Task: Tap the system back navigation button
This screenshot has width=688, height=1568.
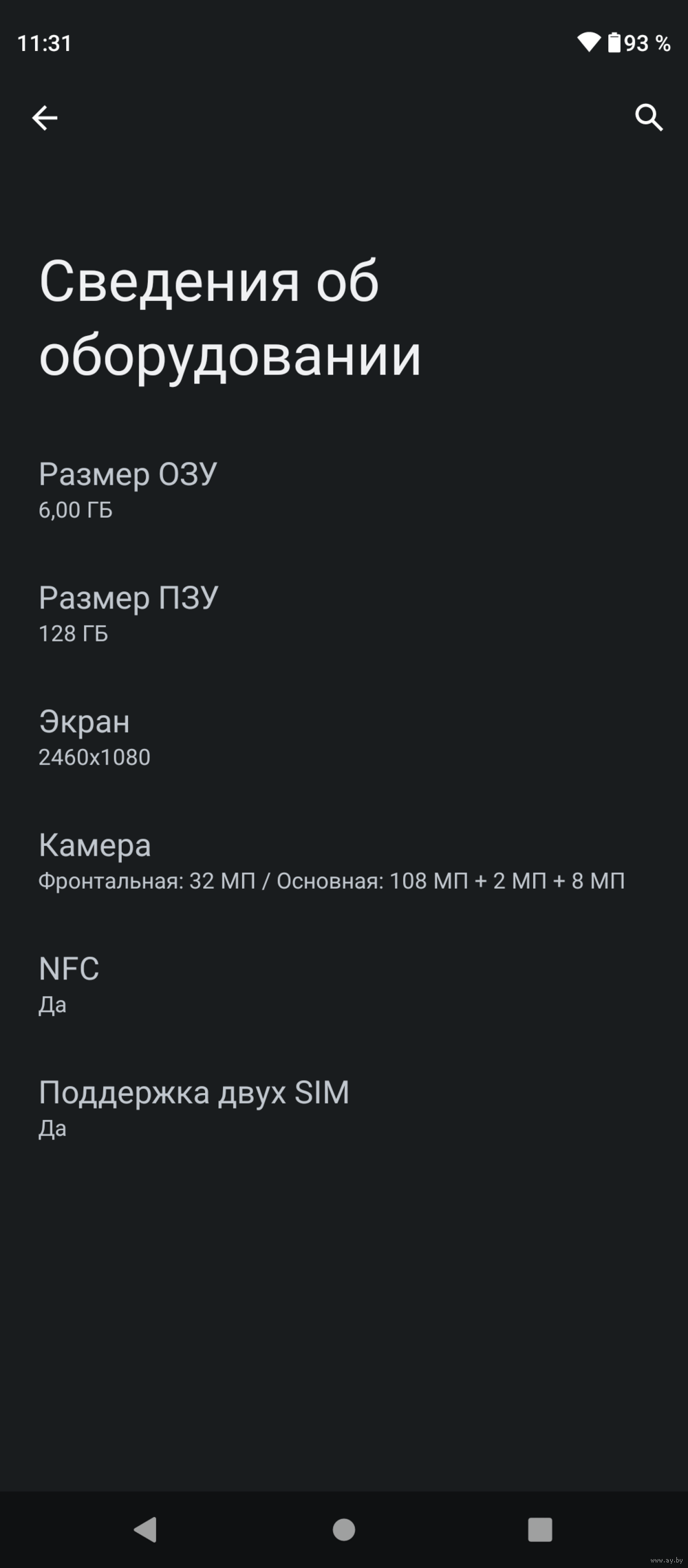Action: click(x=146, y=1529)
